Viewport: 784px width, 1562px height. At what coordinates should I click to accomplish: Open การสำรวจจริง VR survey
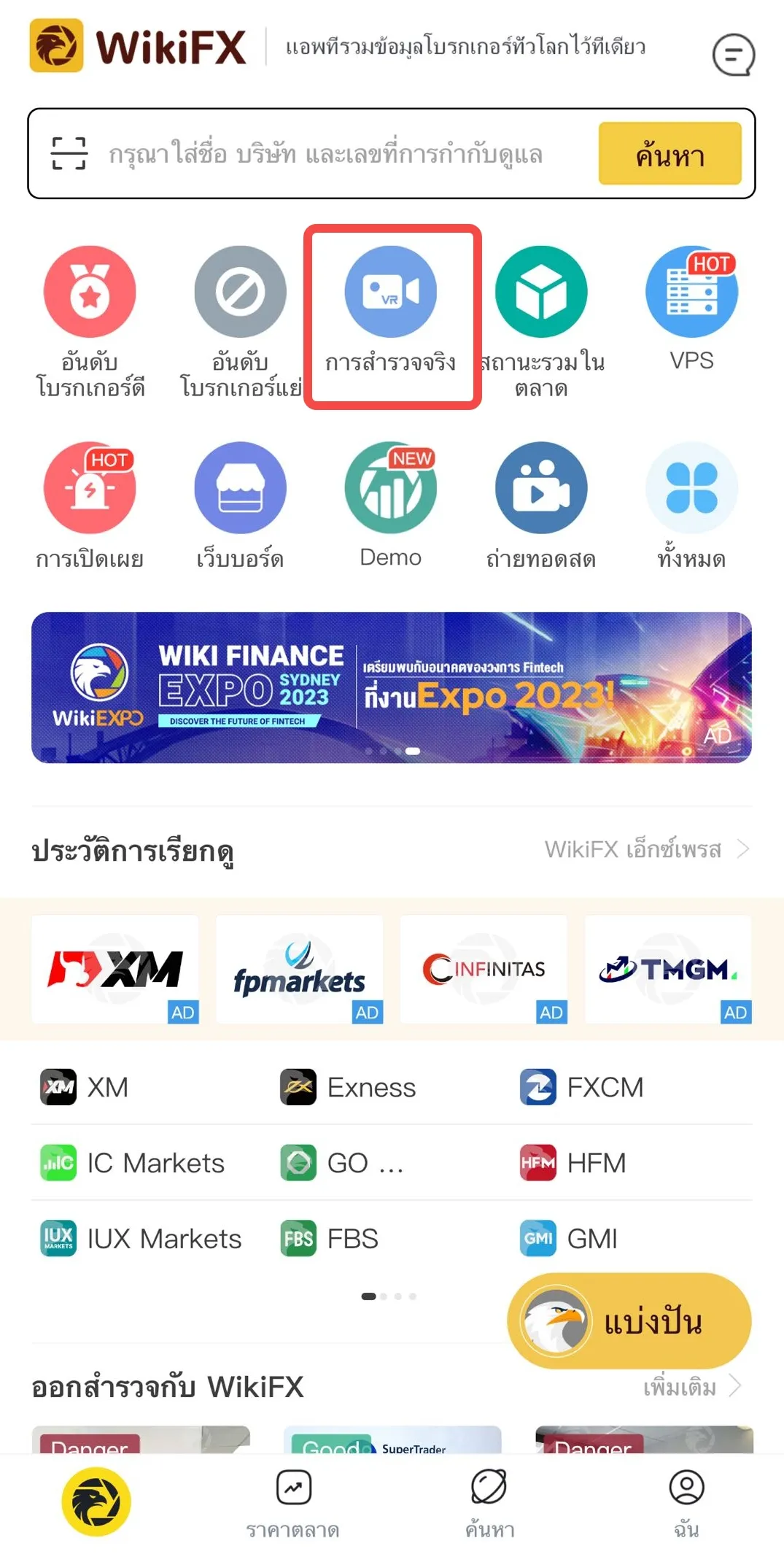coord(392,317)
